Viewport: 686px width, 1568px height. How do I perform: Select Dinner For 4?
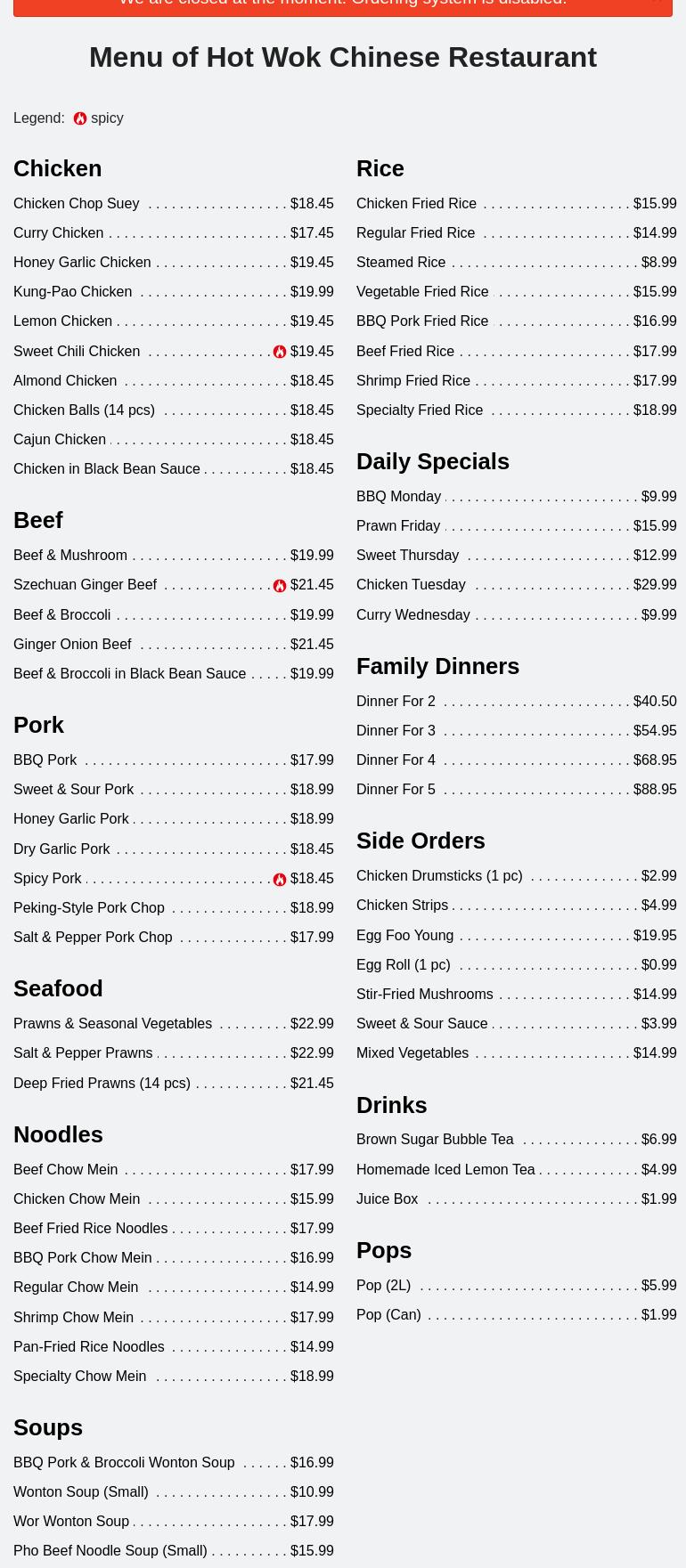[x=396, y=760]
